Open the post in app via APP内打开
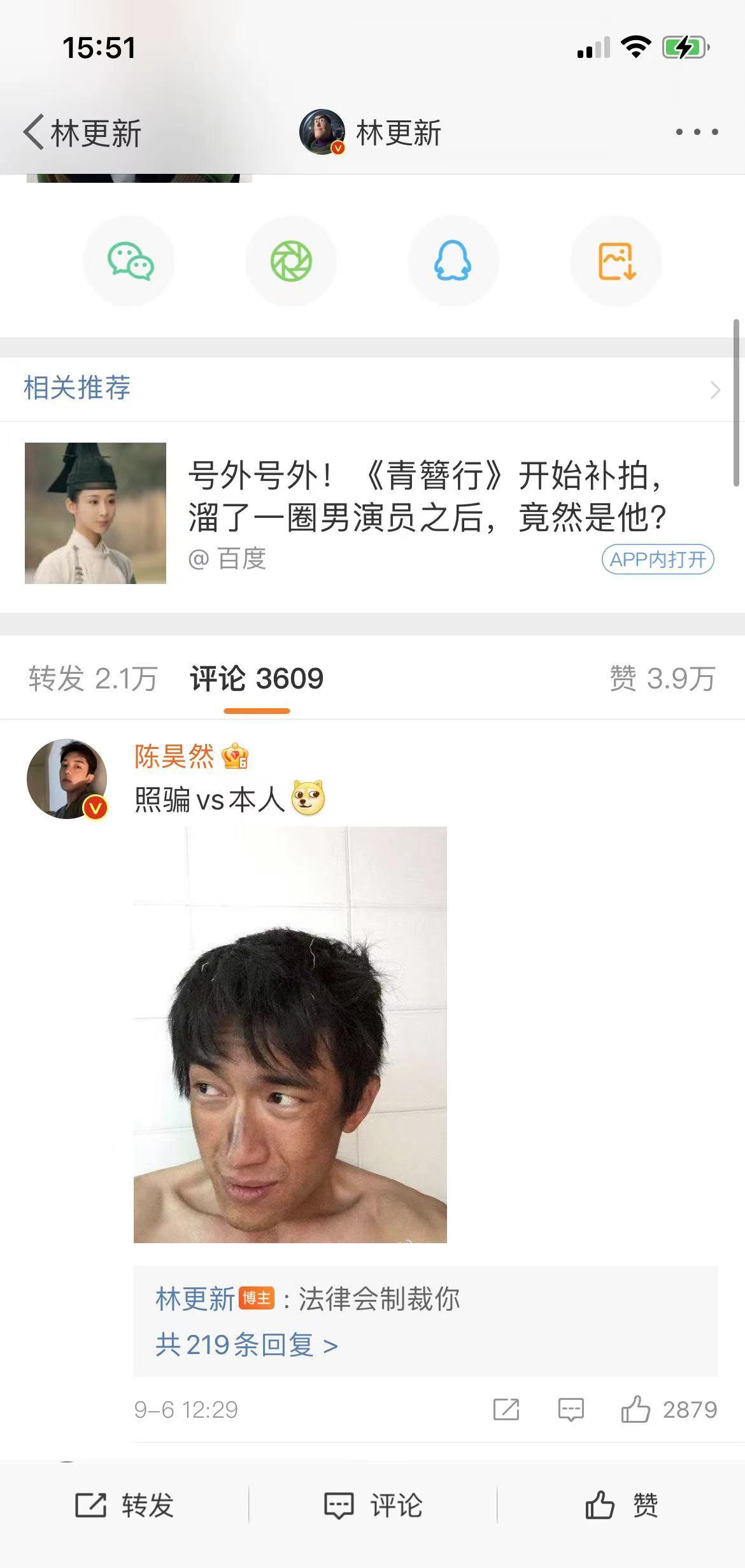 (x=658, y=559)
